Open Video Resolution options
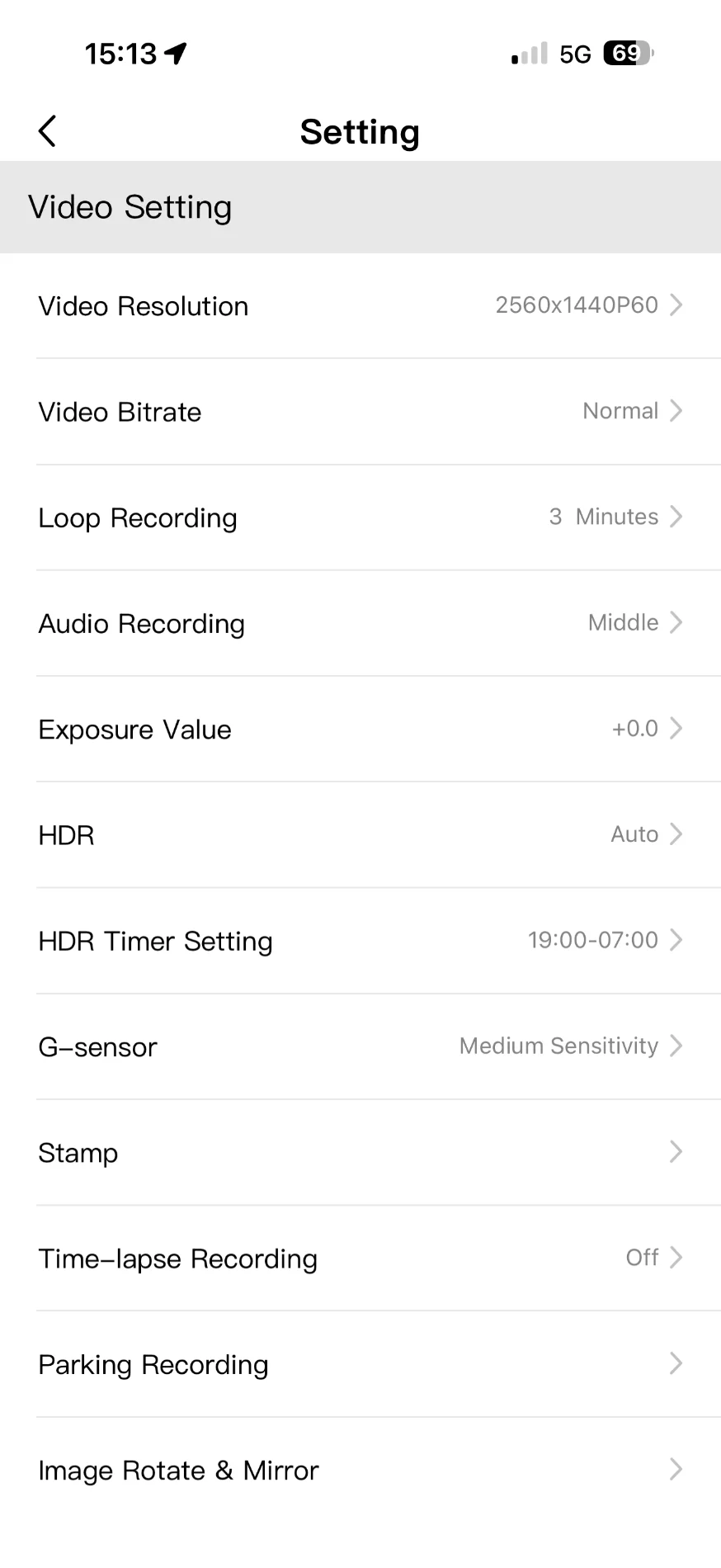This screenshot has height=1568, width=721. point(360,306)
